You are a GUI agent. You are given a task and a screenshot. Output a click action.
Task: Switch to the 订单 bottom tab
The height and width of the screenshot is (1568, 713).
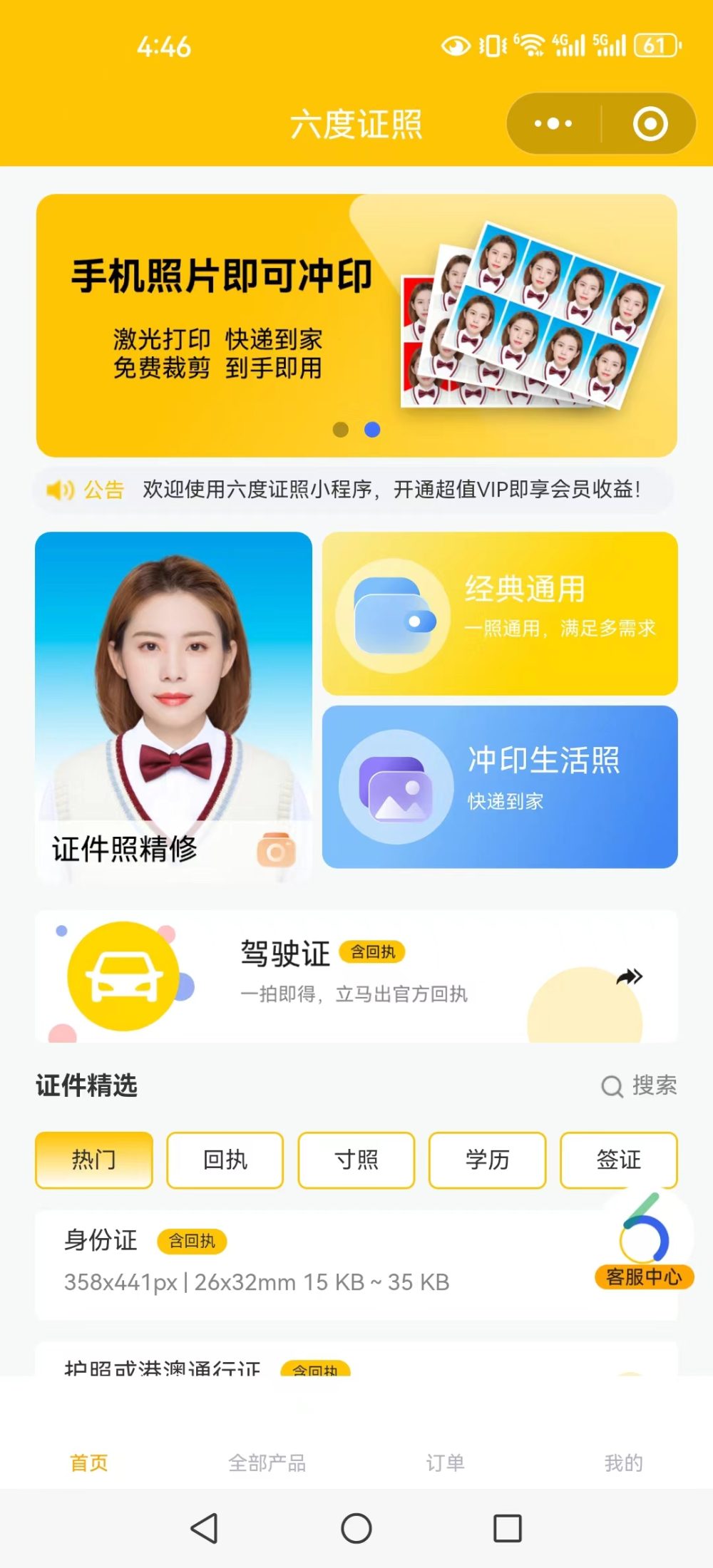(x=444, y=1463)
